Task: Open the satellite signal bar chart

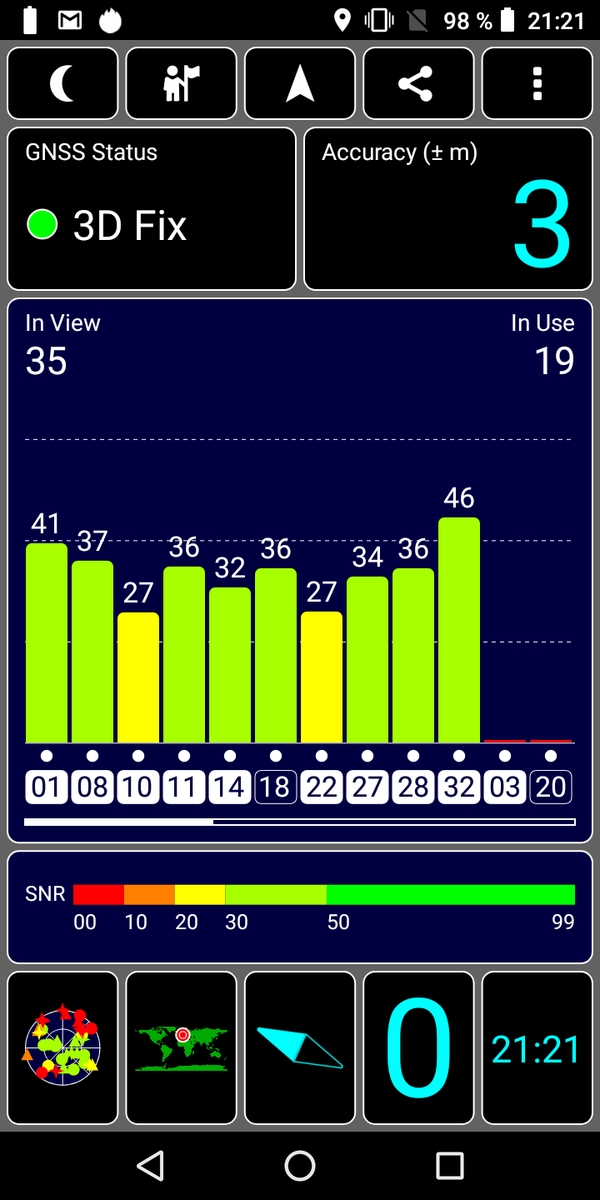Action: pyautogui.click(x=300, y=570)
